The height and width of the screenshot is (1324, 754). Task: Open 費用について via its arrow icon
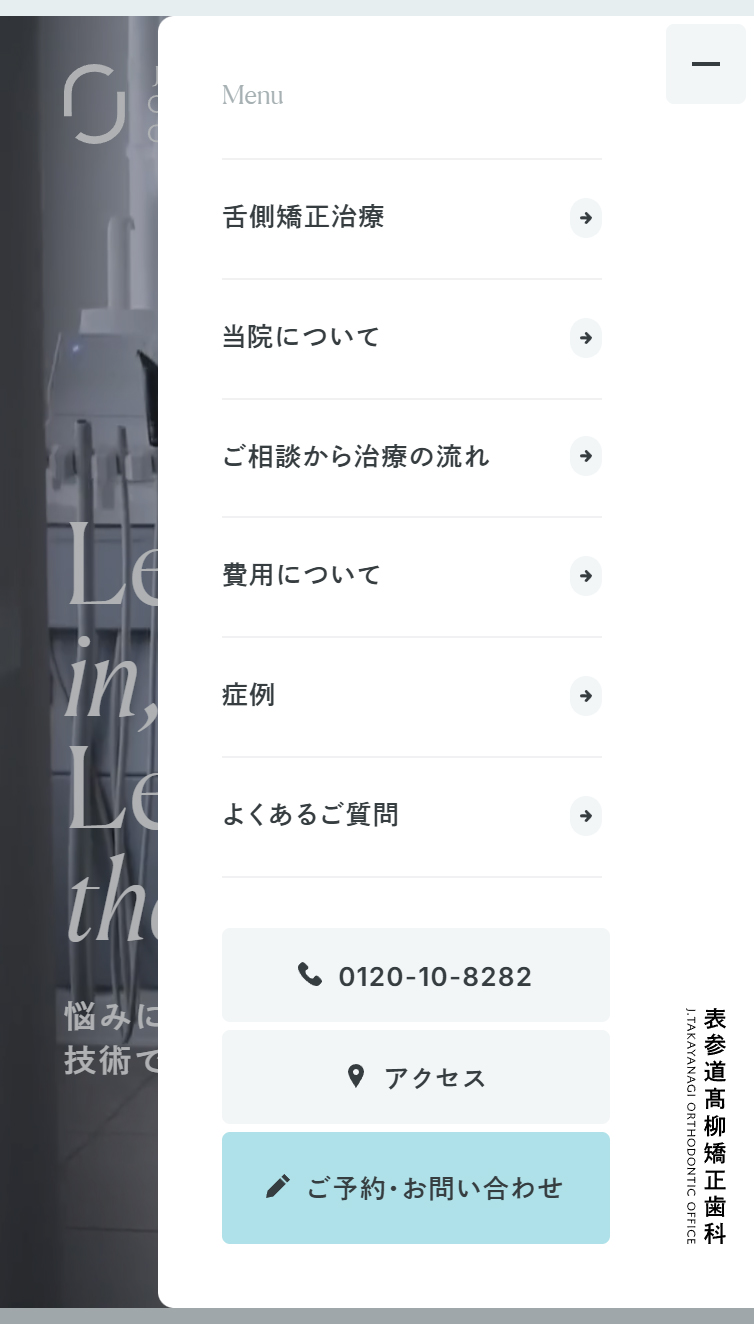tap(586, 576)
